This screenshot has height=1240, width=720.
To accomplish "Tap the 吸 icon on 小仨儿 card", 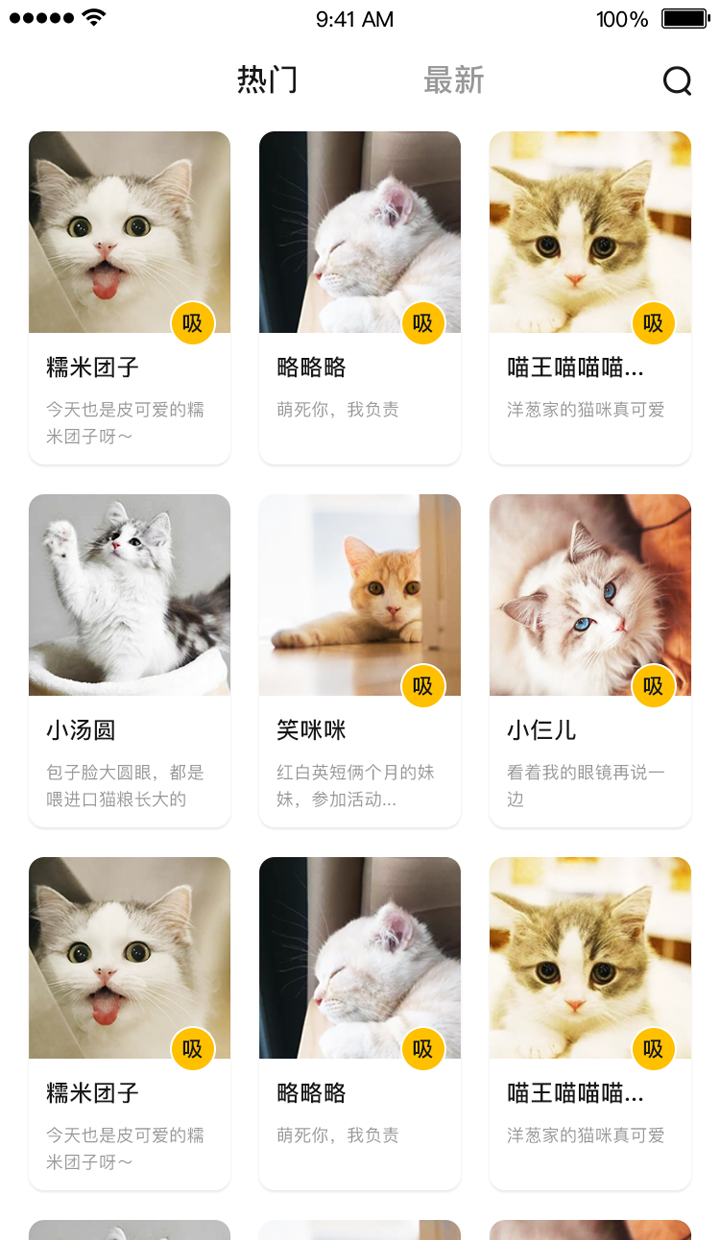I will [x=653, y=686].
